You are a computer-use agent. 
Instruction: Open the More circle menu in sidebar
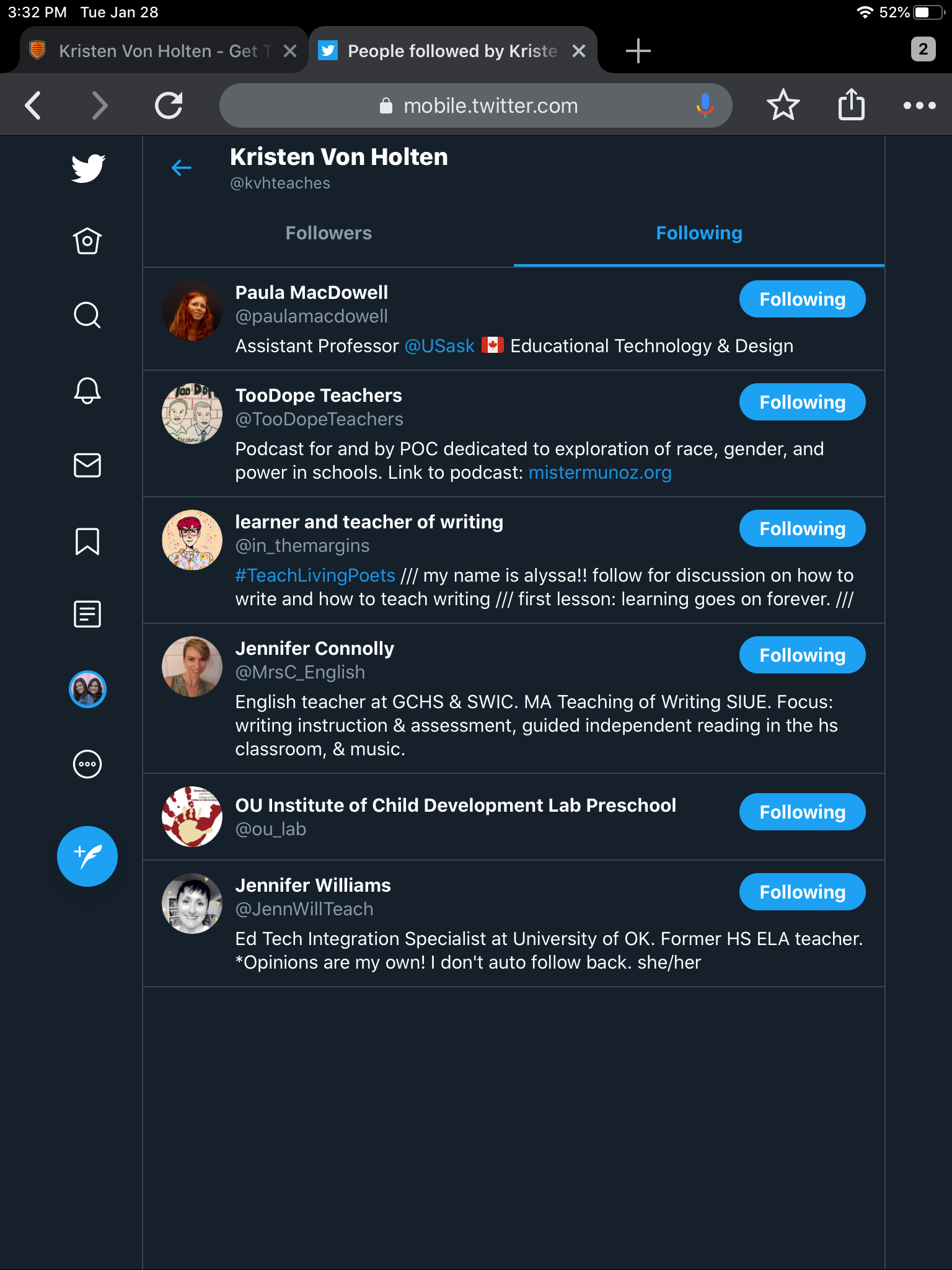(87, 764)
